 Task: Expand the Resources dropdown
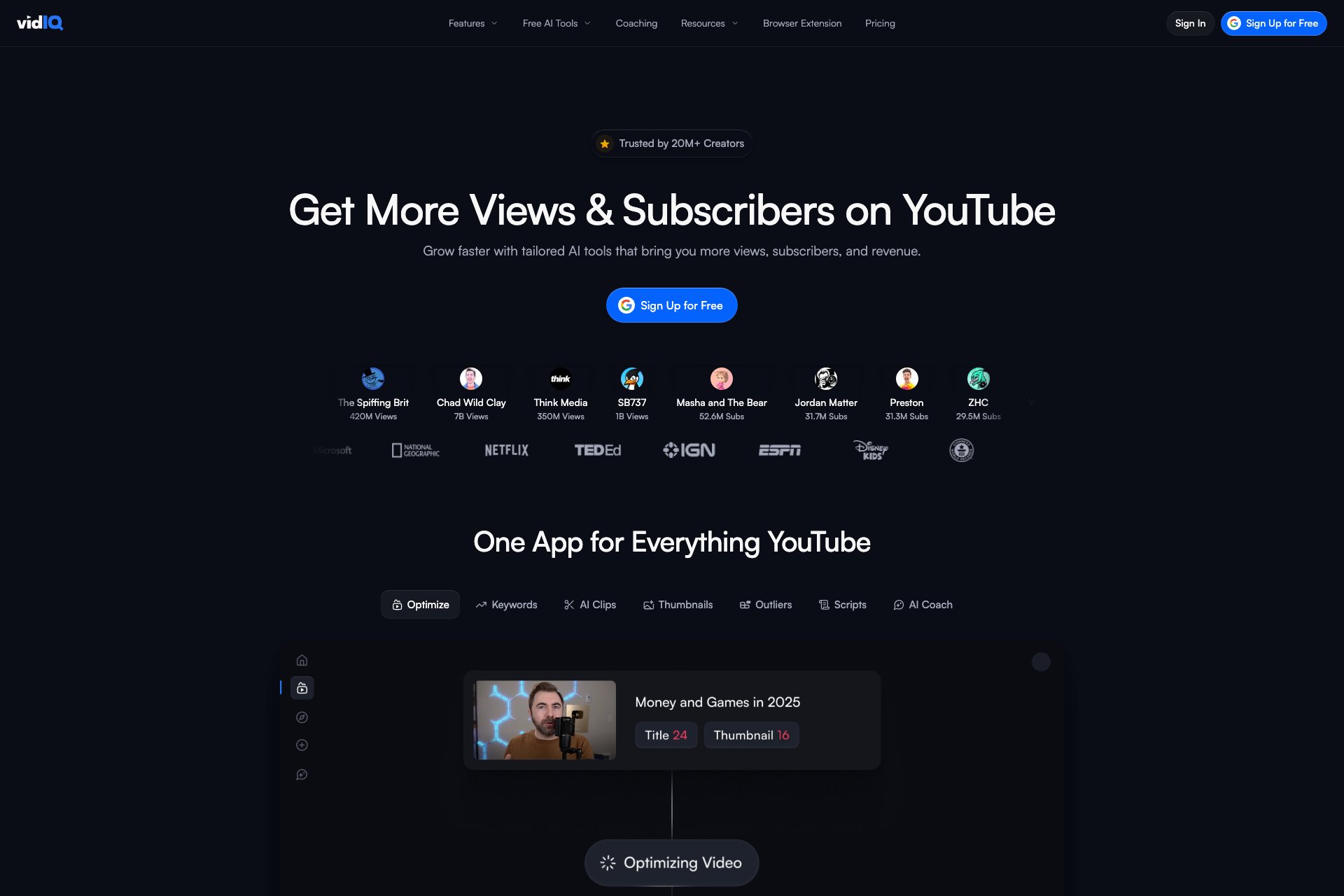coord(709,23)
